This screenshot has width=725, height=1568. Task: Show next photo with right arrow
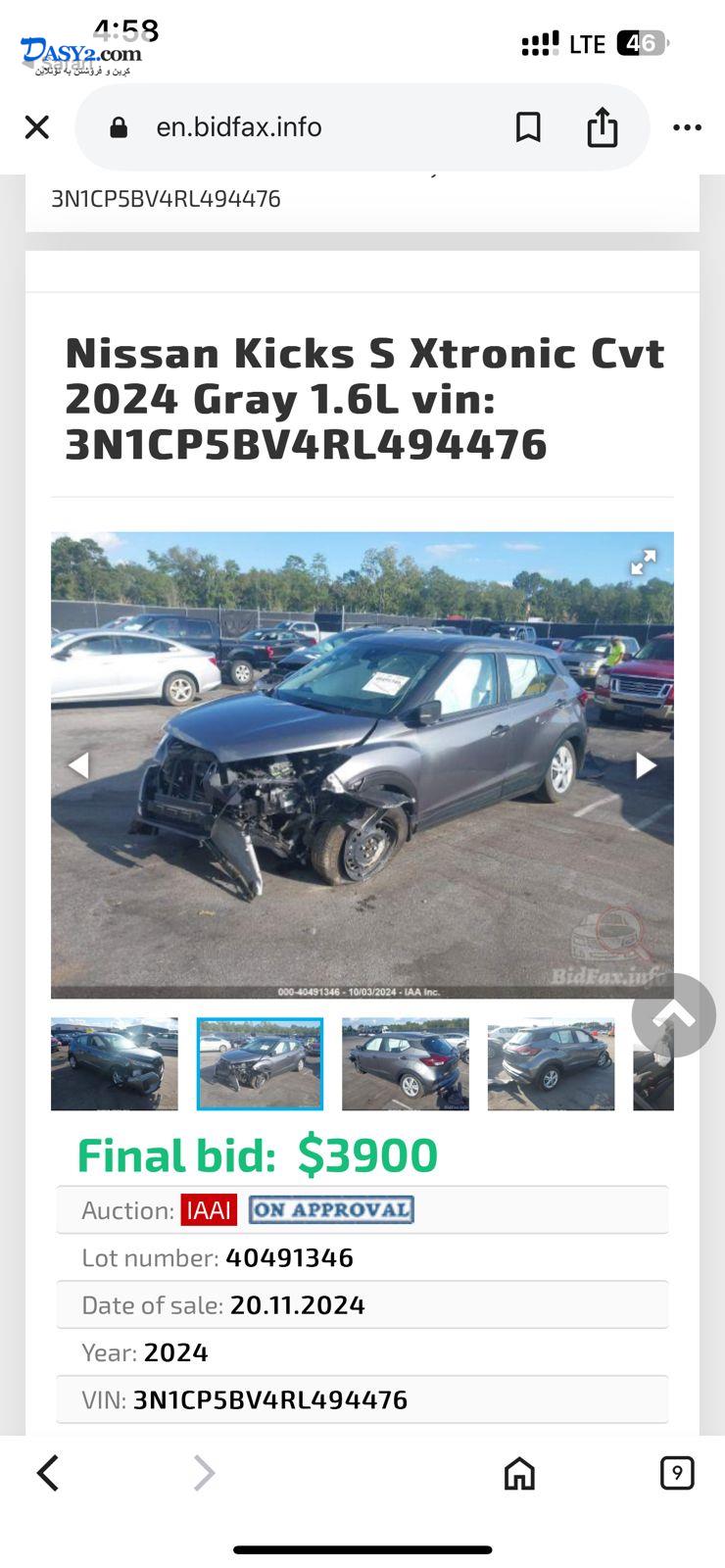tap(646, 764)
